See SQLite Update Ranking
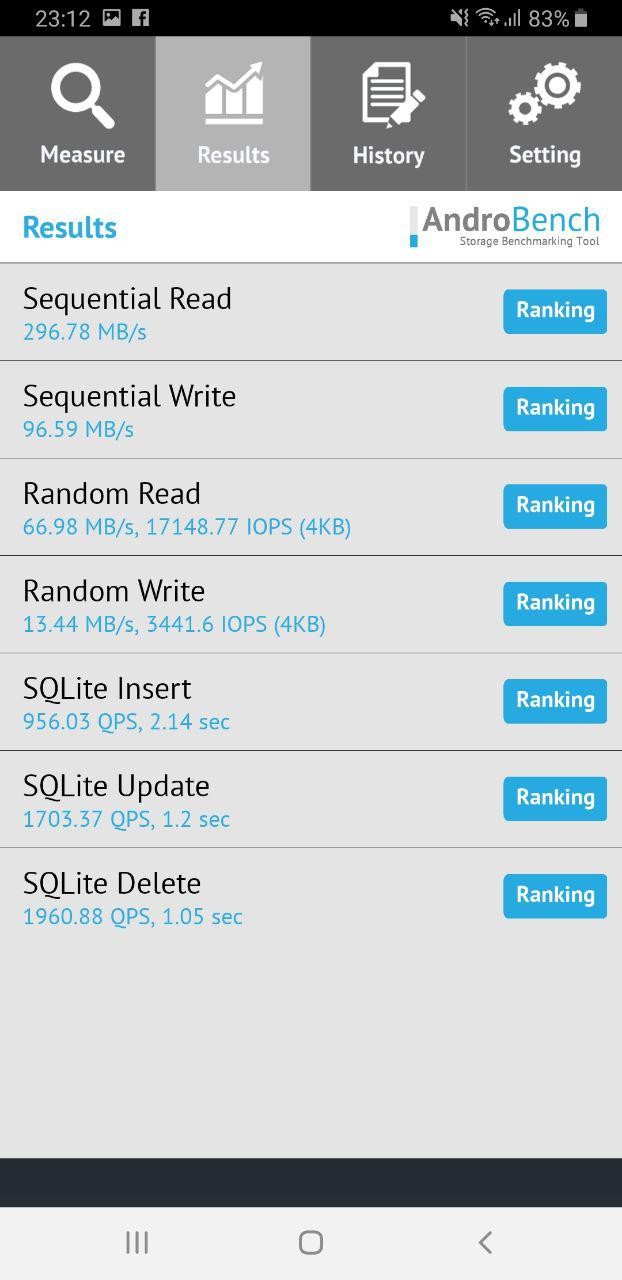The width and height of the screenshot is (622, 1280). 555,798
